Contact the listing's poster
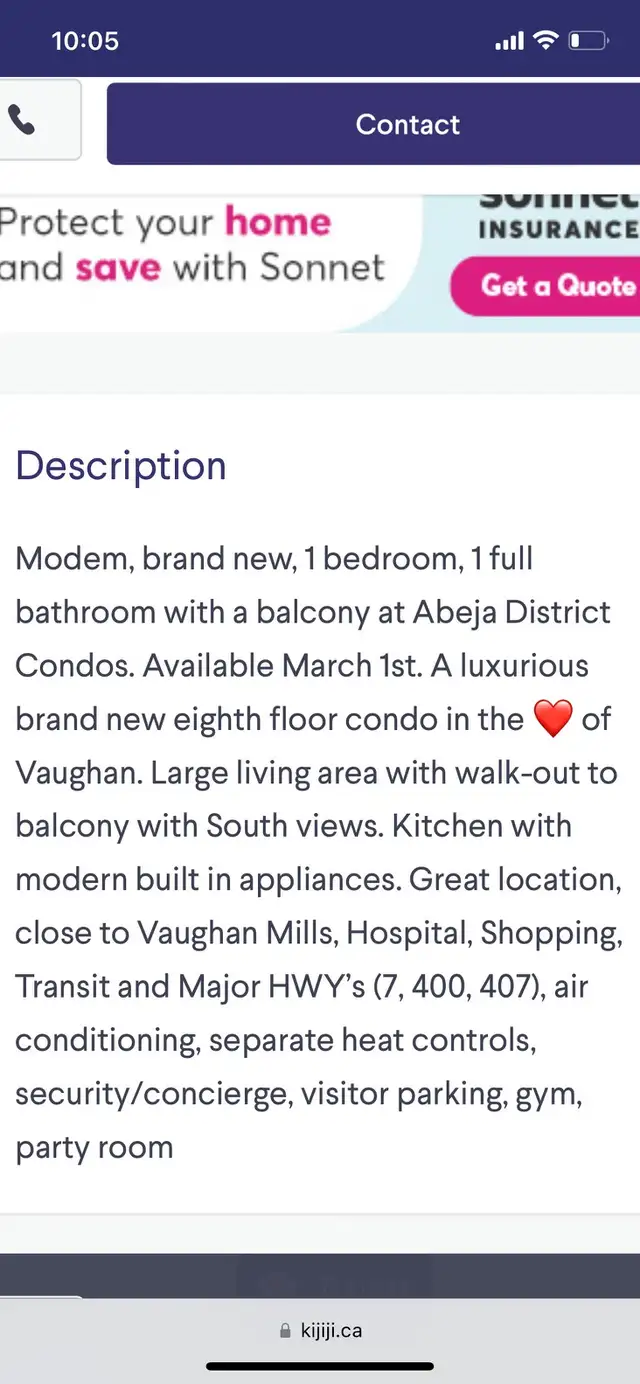This screenshot has width=640, height=1384. click(407, 124)
